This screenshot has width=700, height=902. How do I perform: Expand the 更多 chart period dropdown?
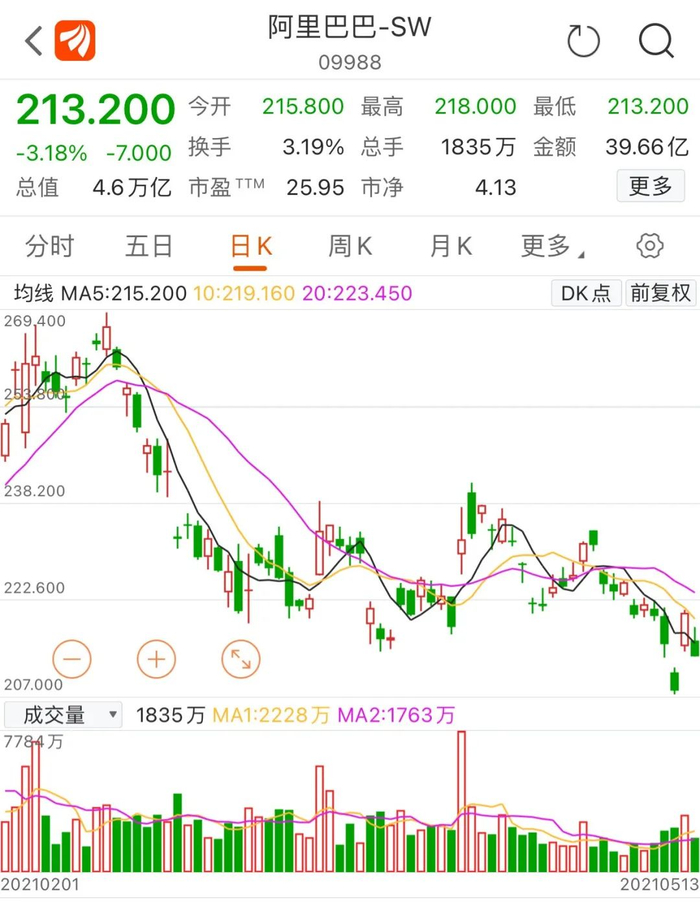[x=552, y=246]
